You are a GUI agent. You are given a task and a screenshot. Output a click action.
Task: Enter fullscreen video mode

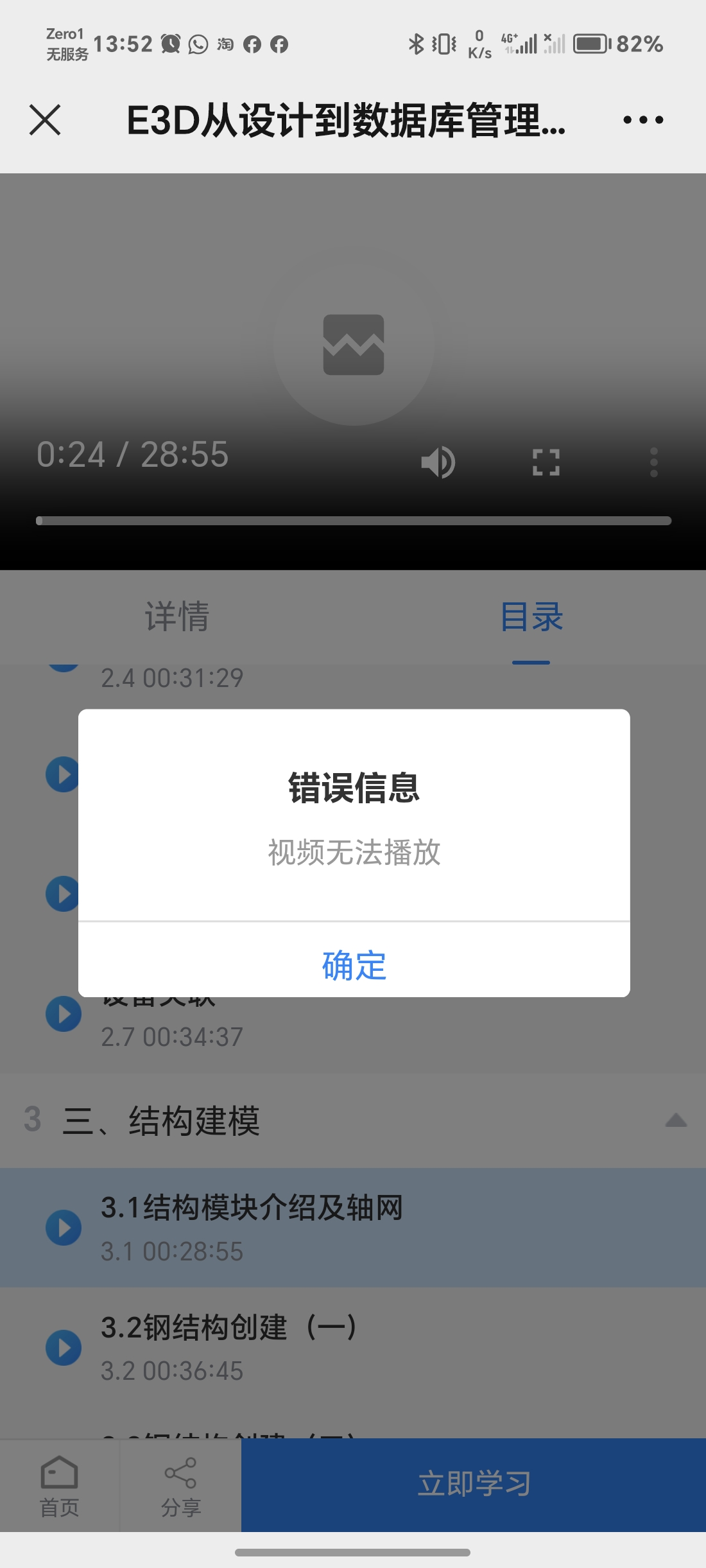546,462
